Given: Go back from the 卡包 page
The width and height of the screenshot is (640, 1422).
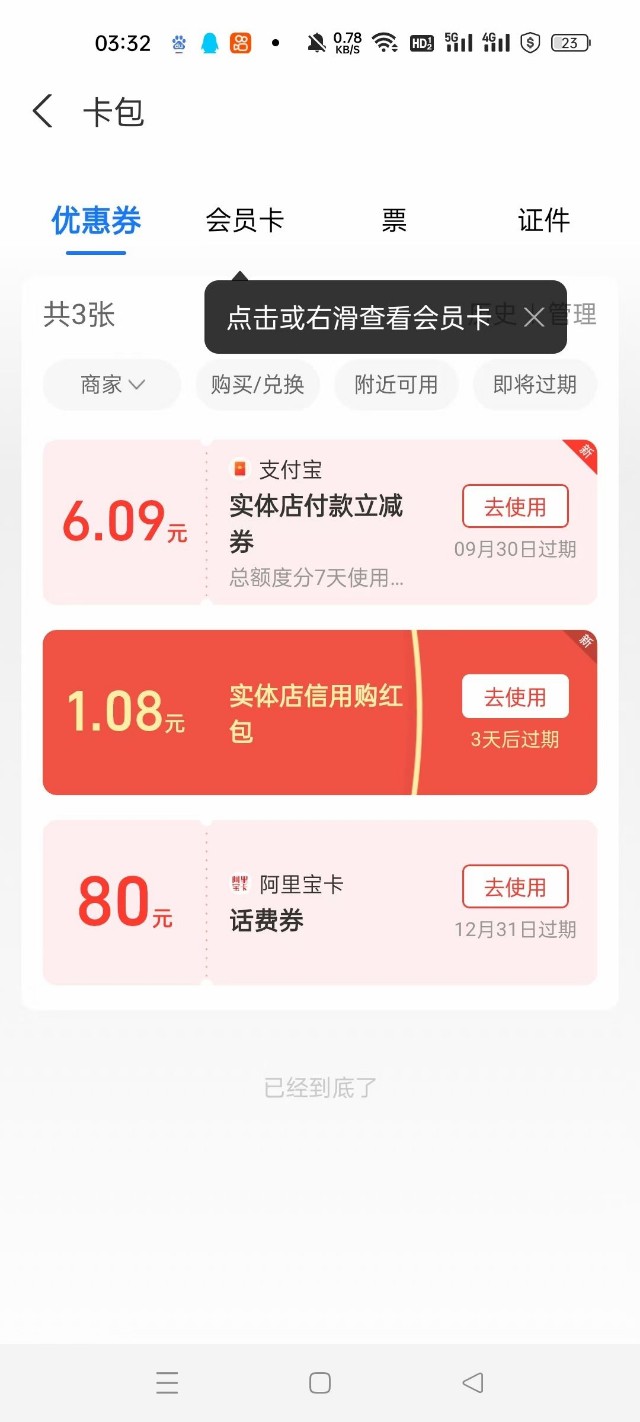Looking at the screenshot, I should (42, 111).
